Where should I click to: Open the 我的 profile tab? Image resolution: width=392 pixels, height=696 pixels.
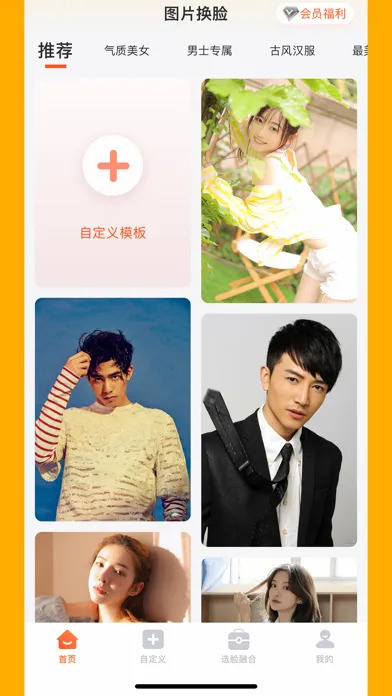(x=325, y=646)
